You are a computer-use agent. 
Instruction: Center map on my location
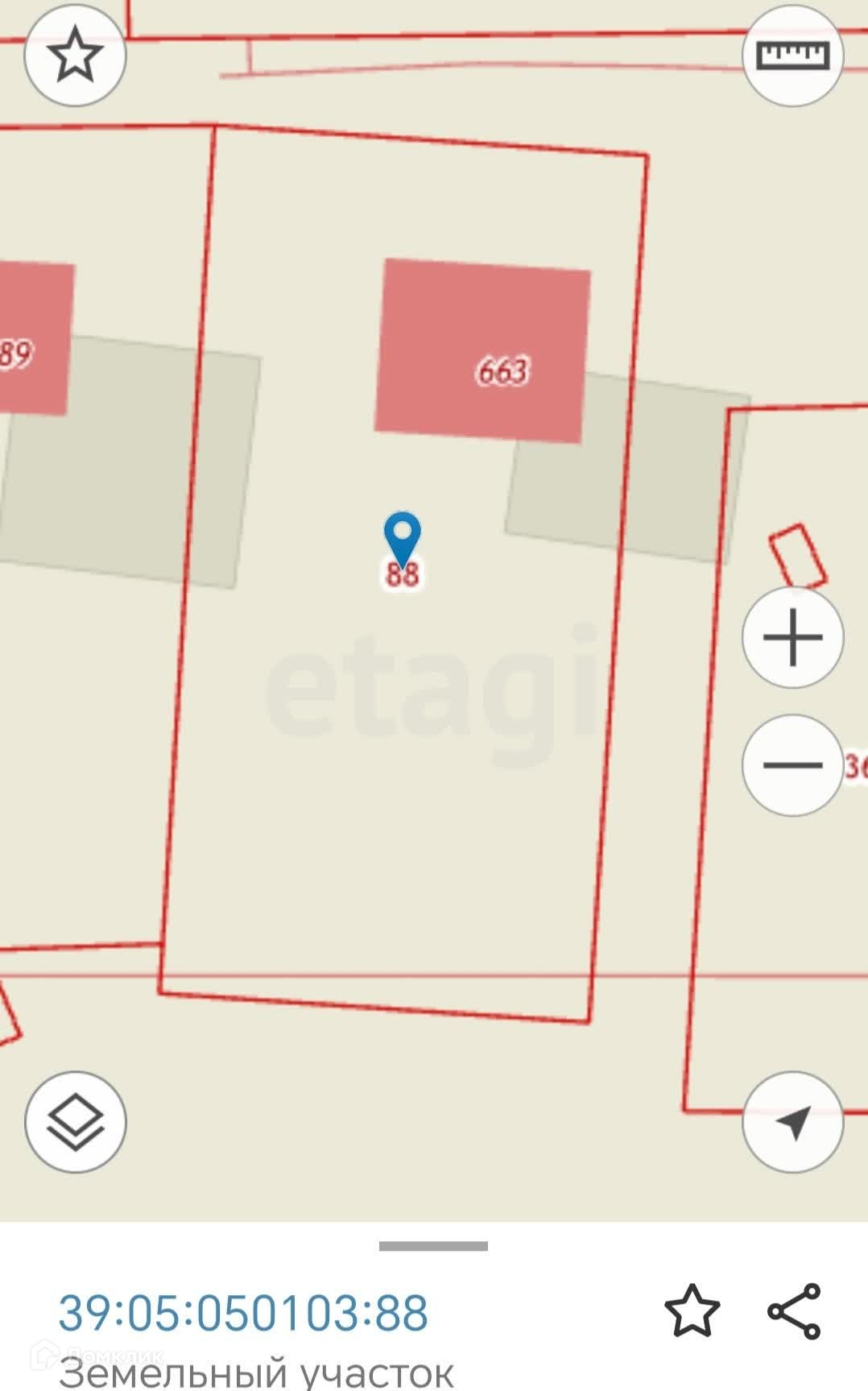point(792,1121)
